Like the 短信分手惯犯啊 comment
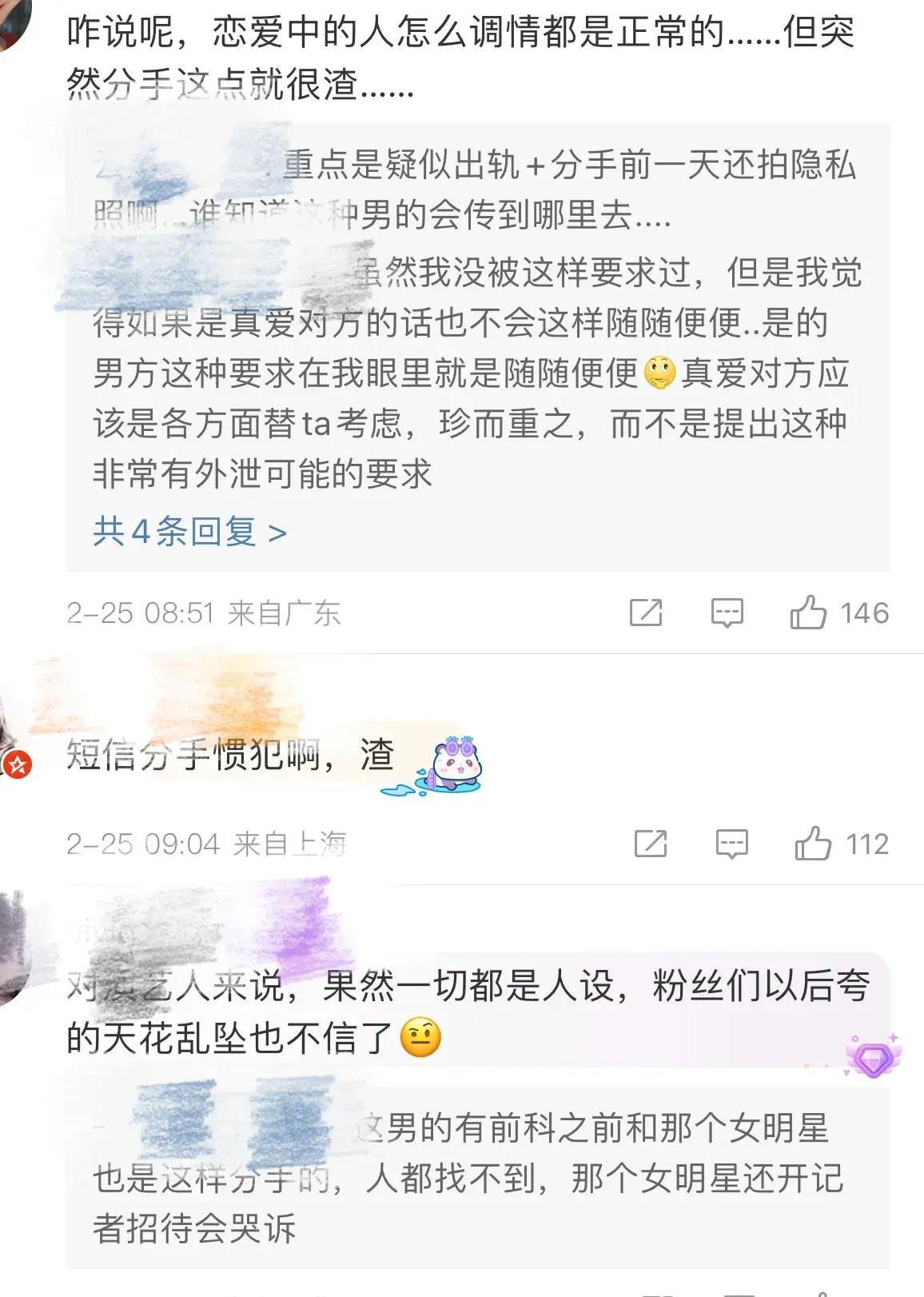This screenshot has width=924, height=1297. coord(813,844)
